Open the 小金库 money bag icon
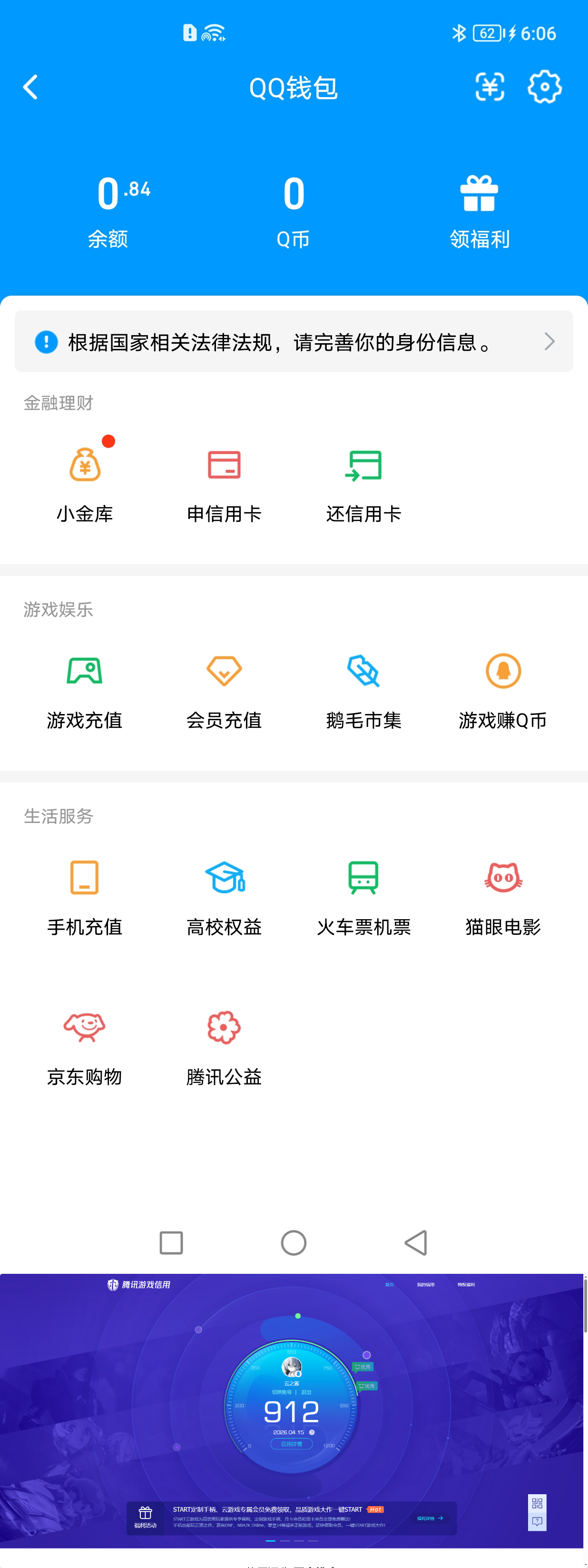This screenshot has width=588, height=1568. point(85,466)
